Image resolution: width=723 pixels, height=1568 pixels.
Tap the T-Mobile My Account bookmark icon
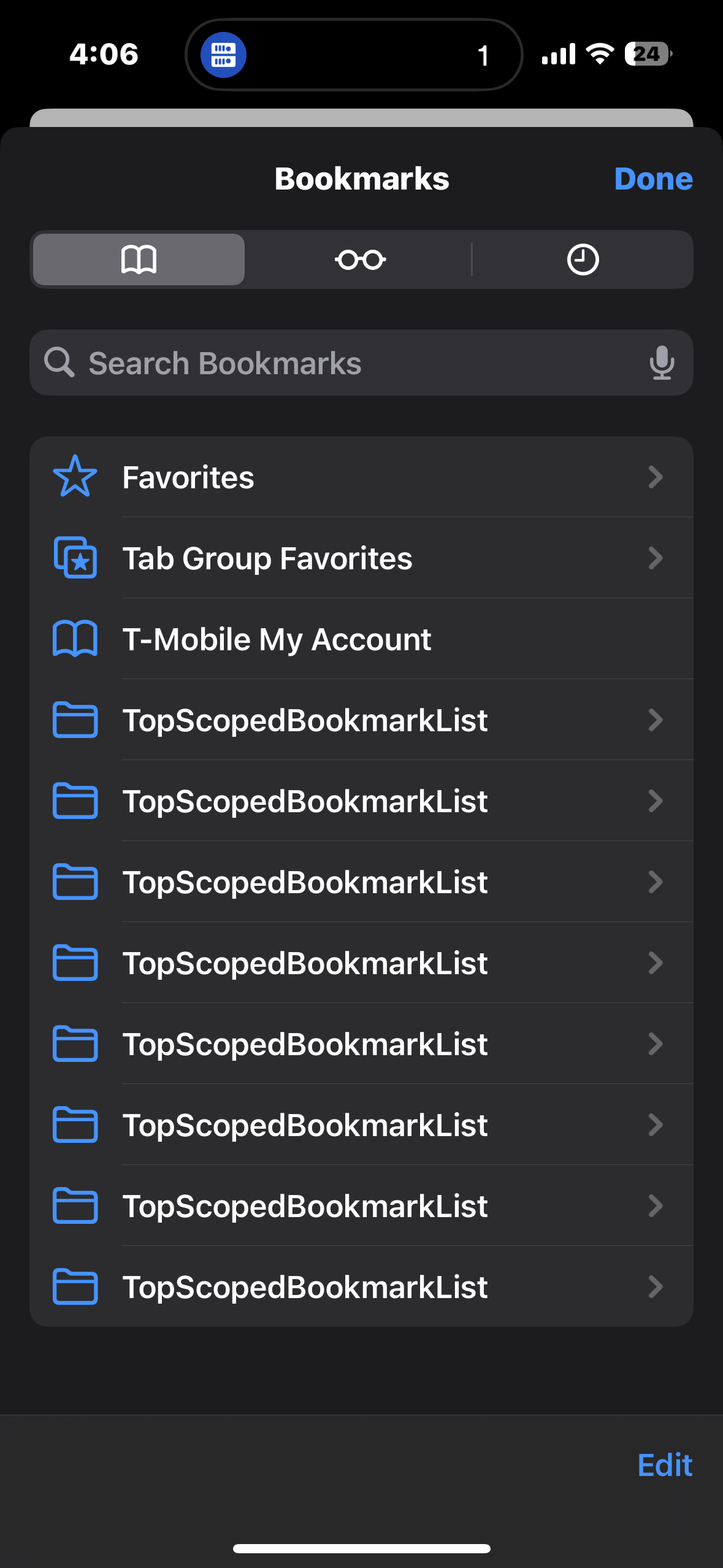[75, 639]
